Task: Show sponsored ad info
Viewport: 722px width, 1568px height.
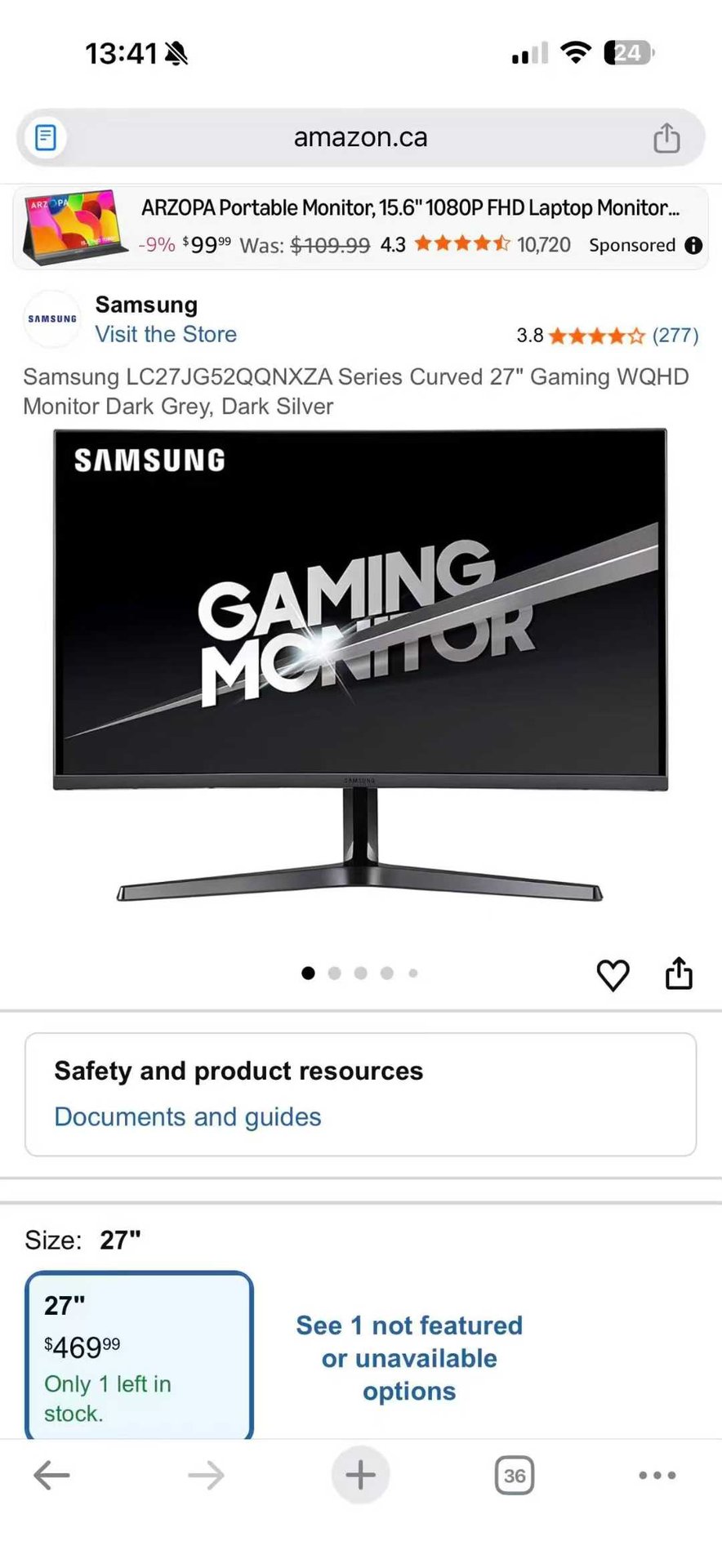Action: tap(693, 246)
